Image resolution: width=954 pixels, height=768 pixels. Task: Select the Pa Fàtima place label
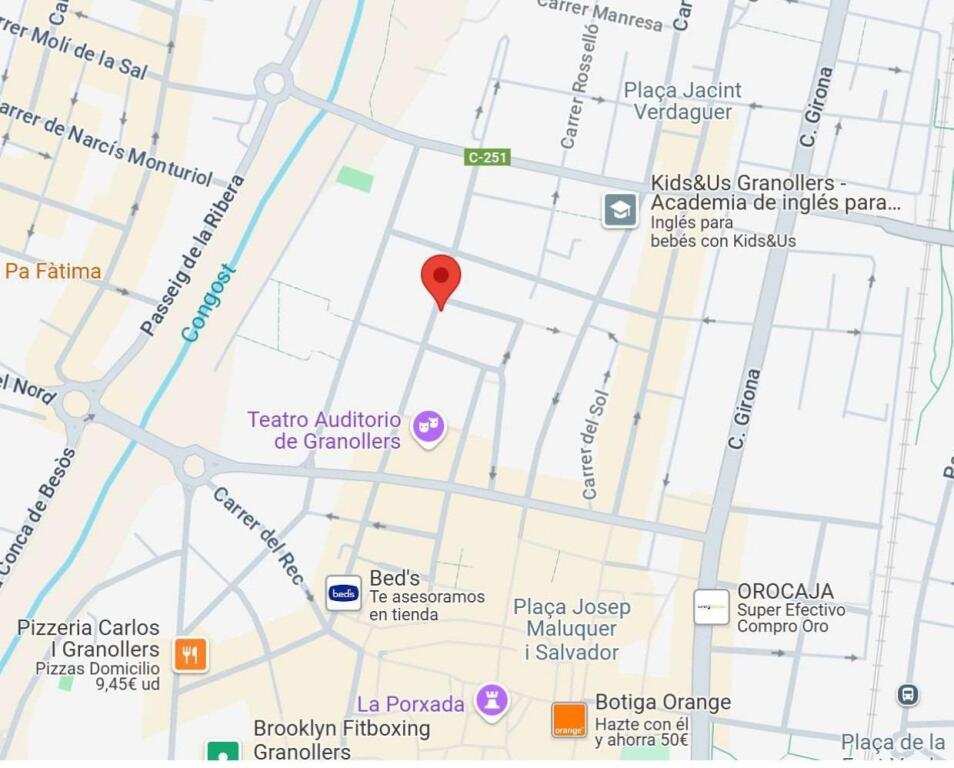(x=53, y=271)
